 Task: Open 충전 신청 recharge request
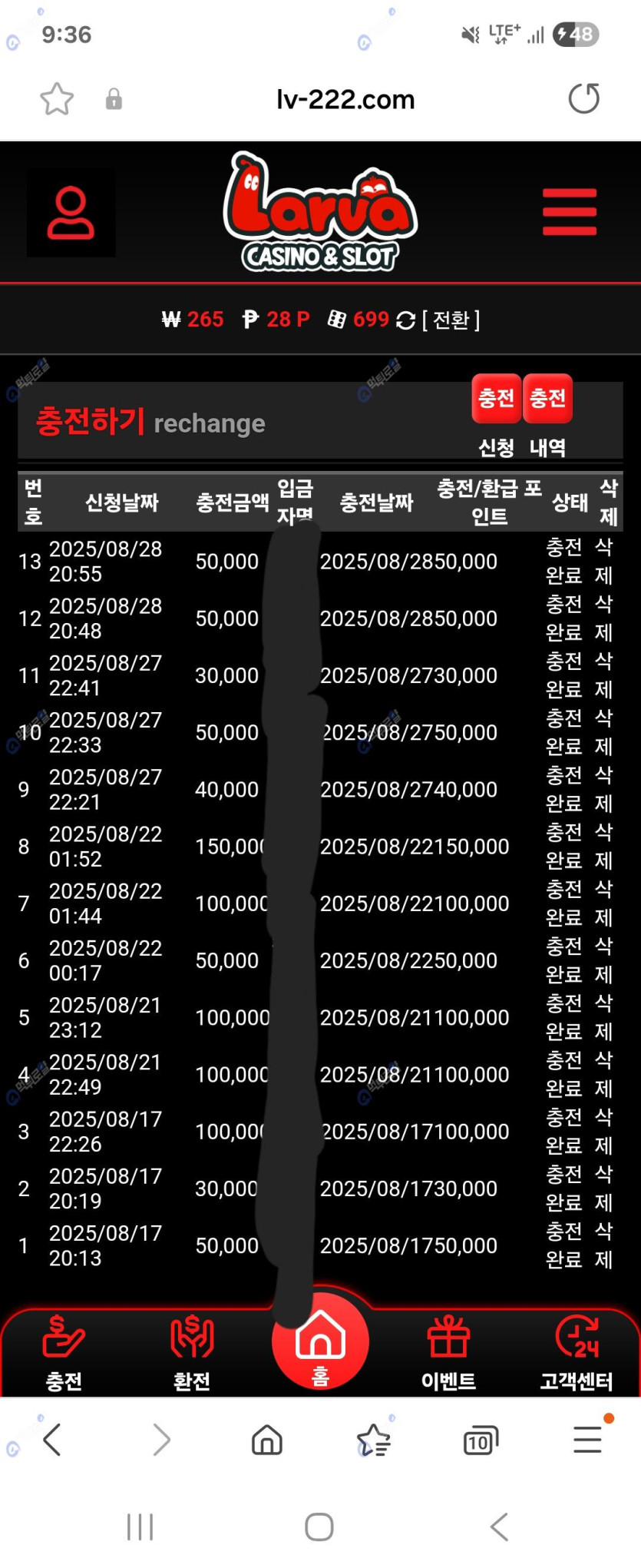coord(496,399)
